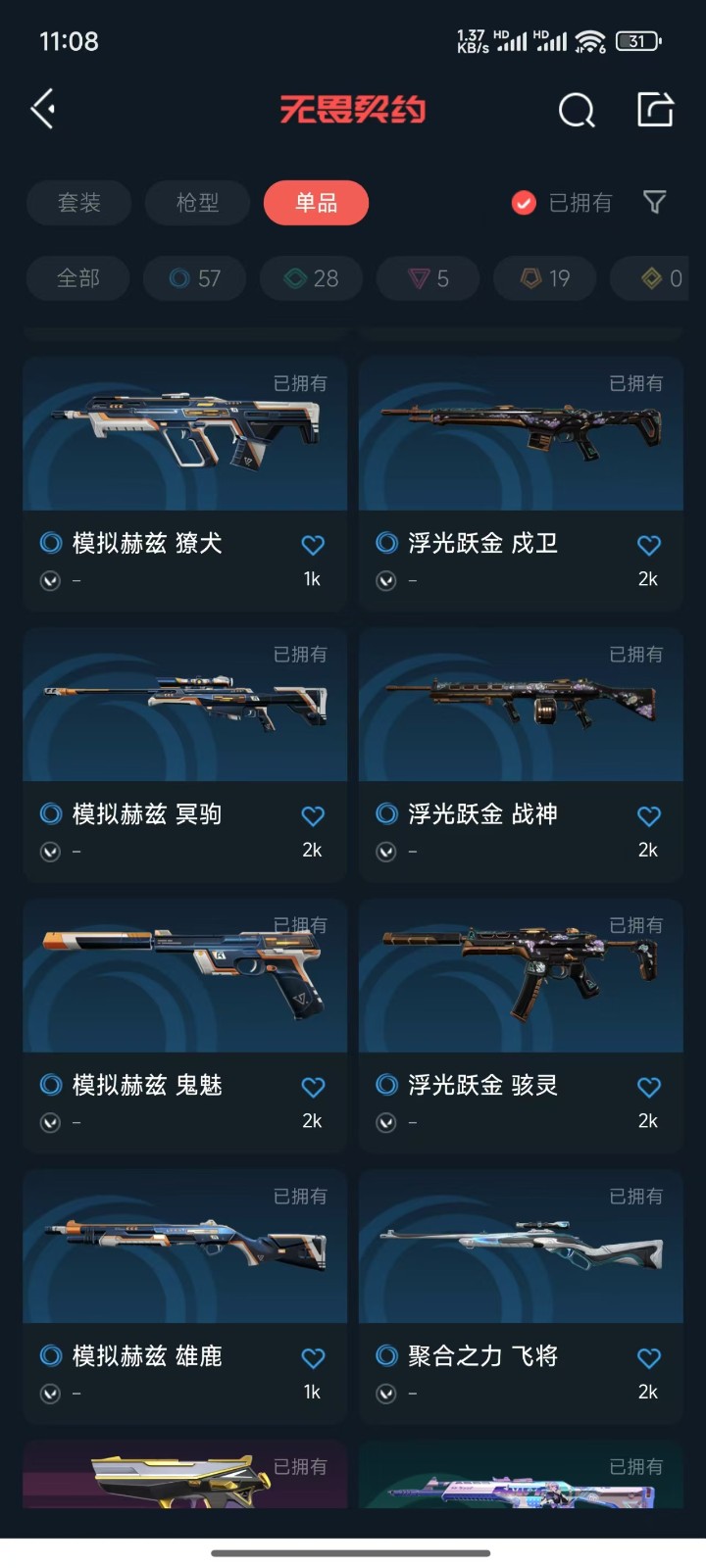706x1568 pixels.
Task: Filter by the pink tier chip with 5
Action: click(429, 278)
